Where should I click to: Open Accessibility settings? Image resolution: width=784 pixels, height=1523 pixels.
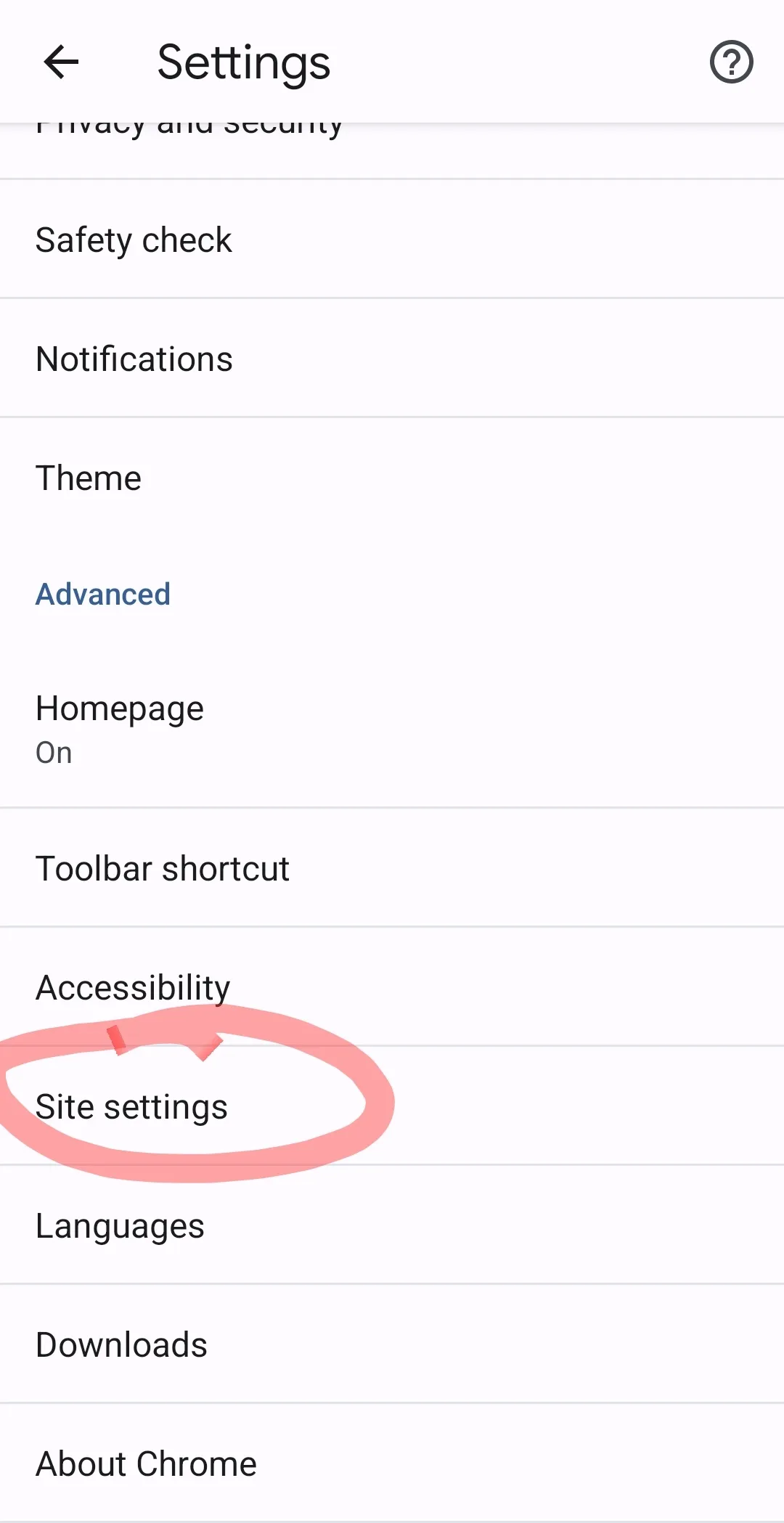392,987
